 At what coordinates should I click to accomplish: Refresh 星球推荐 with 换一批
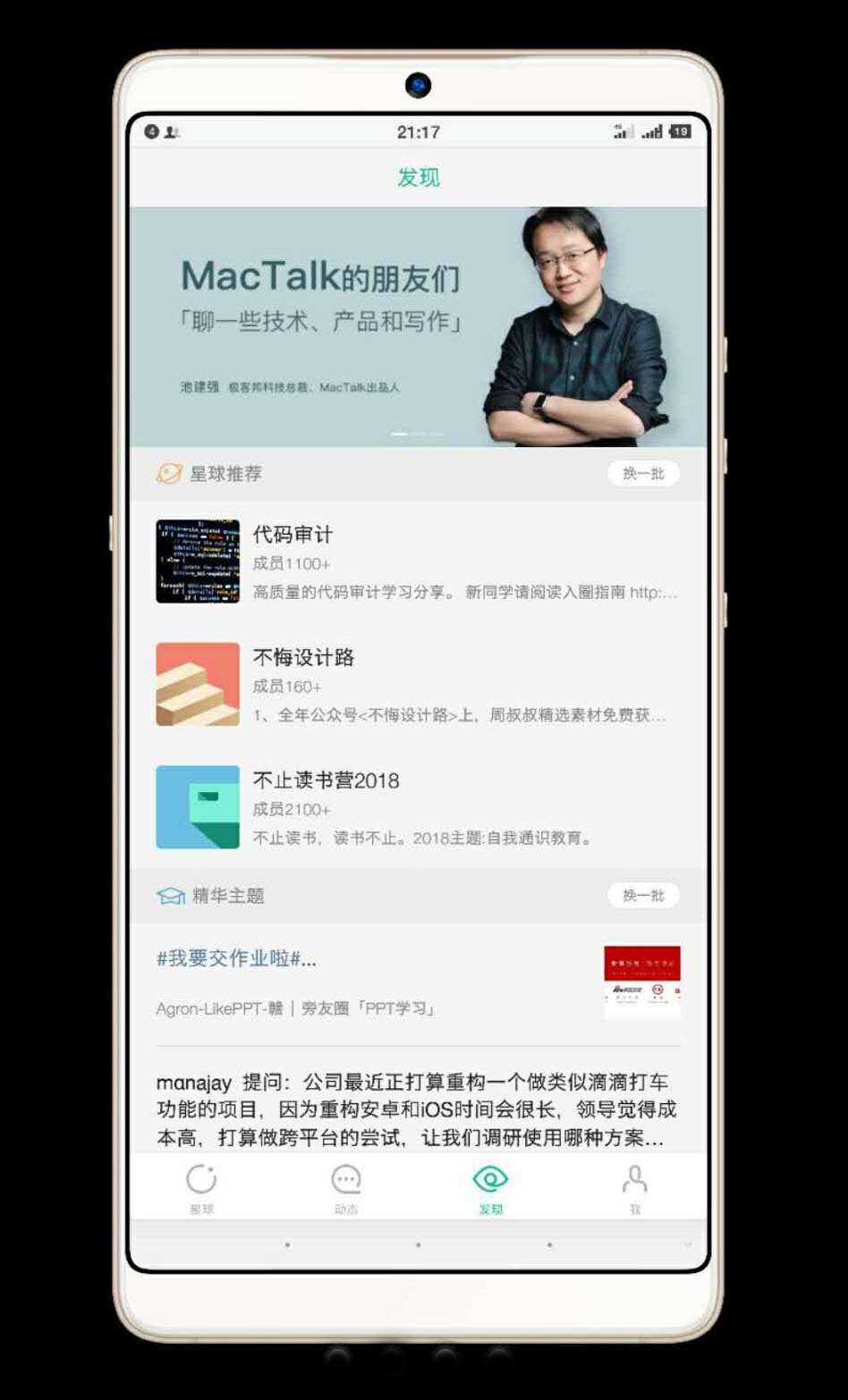click(643, 474)
